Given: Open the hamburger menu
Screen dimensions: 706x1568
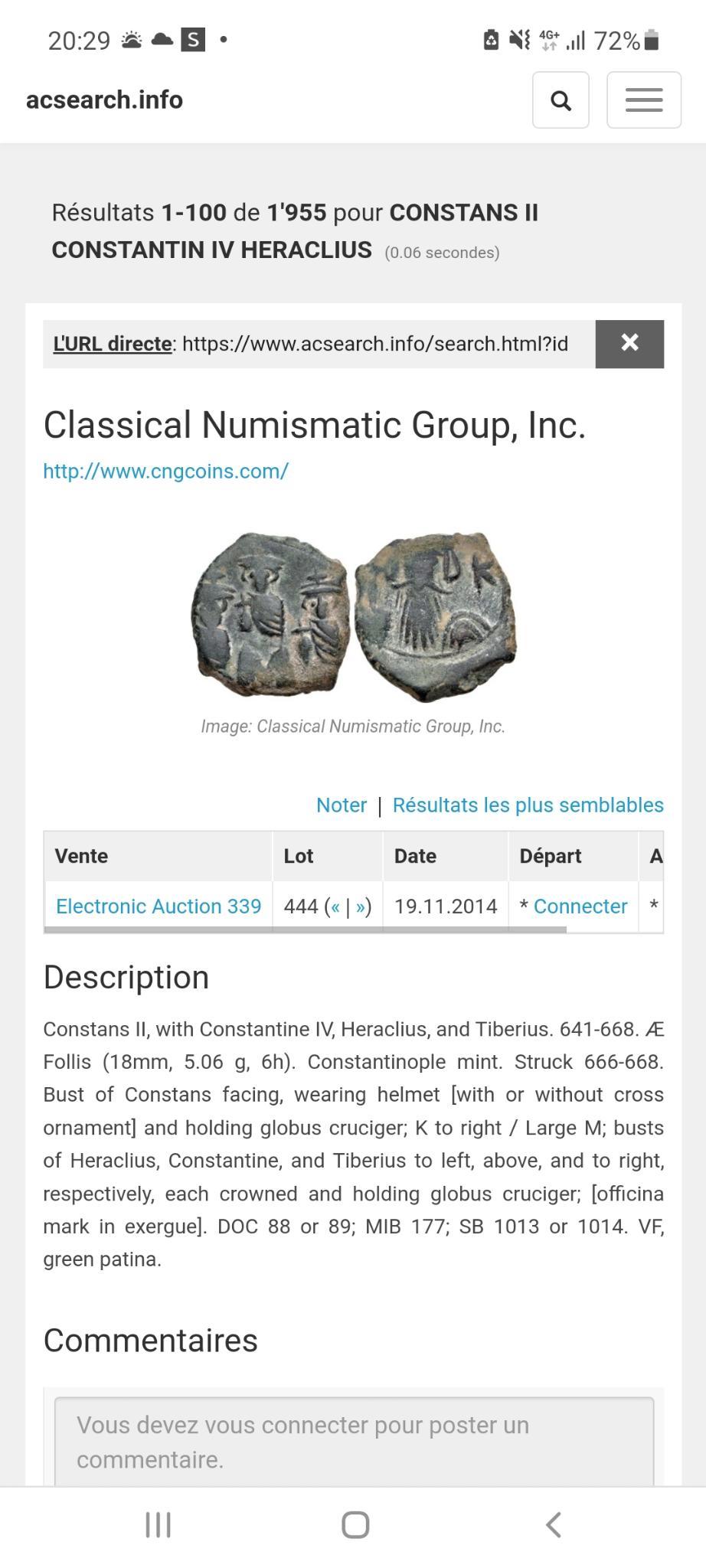Looking at the screenshot, I should [x=644, y=100].
